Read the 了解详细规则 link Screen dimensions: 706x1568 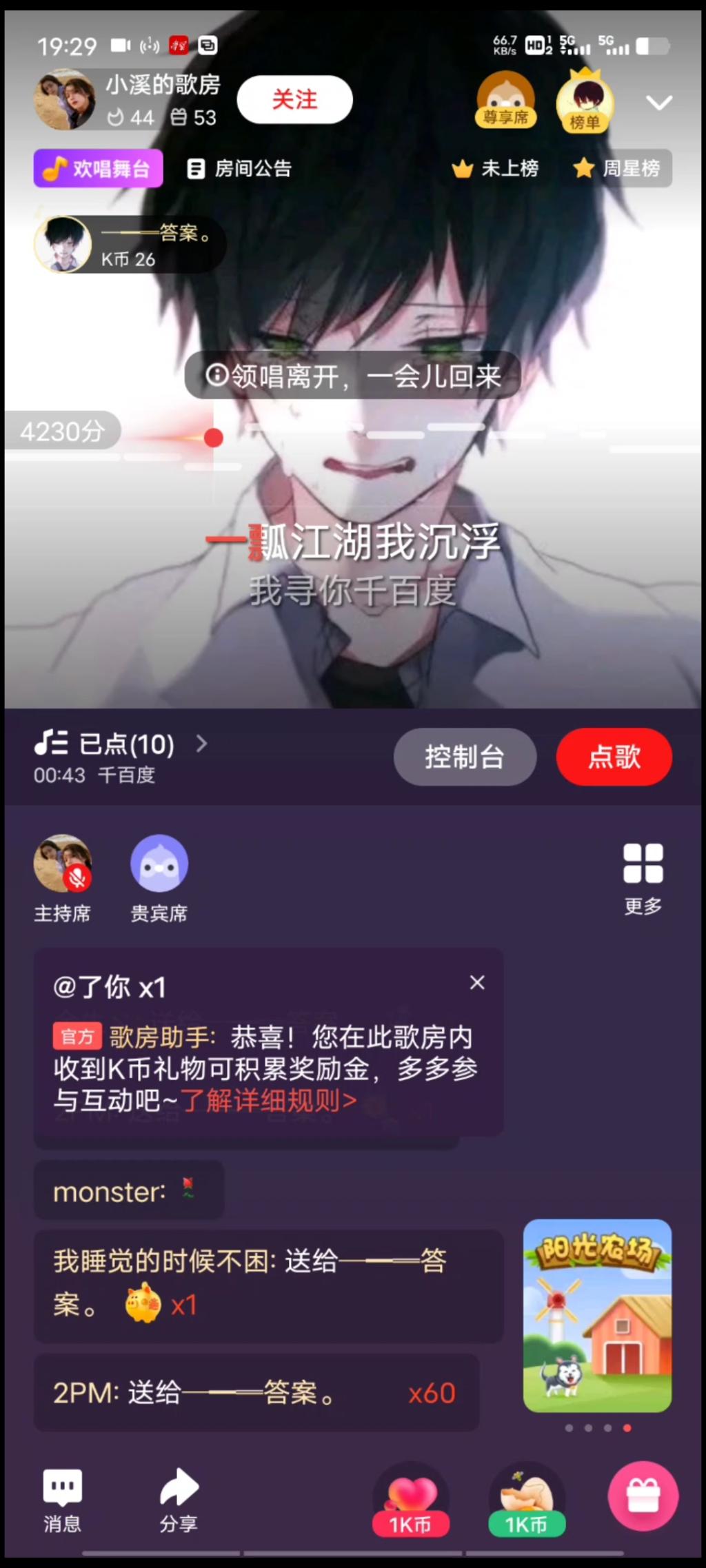[269, 1101]
